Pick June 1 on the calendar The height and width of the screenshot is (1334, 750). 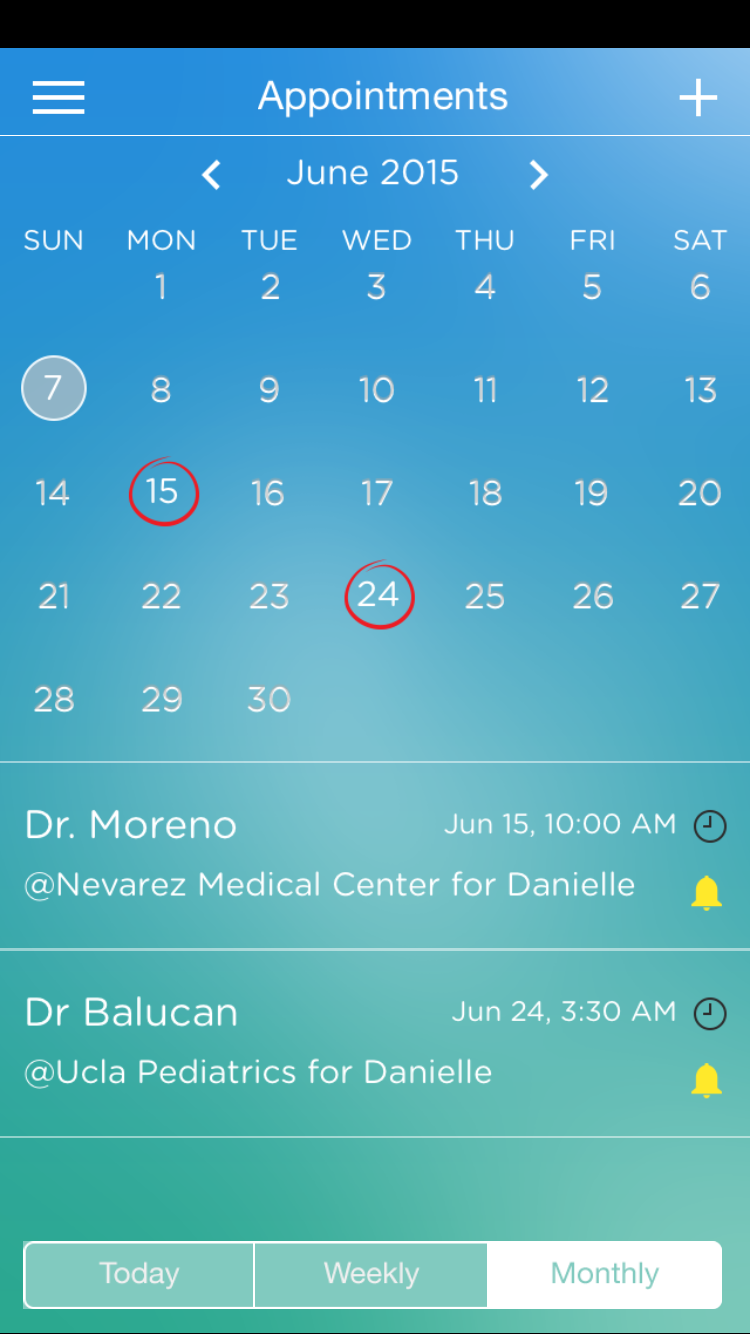click(x=161, y=288)
